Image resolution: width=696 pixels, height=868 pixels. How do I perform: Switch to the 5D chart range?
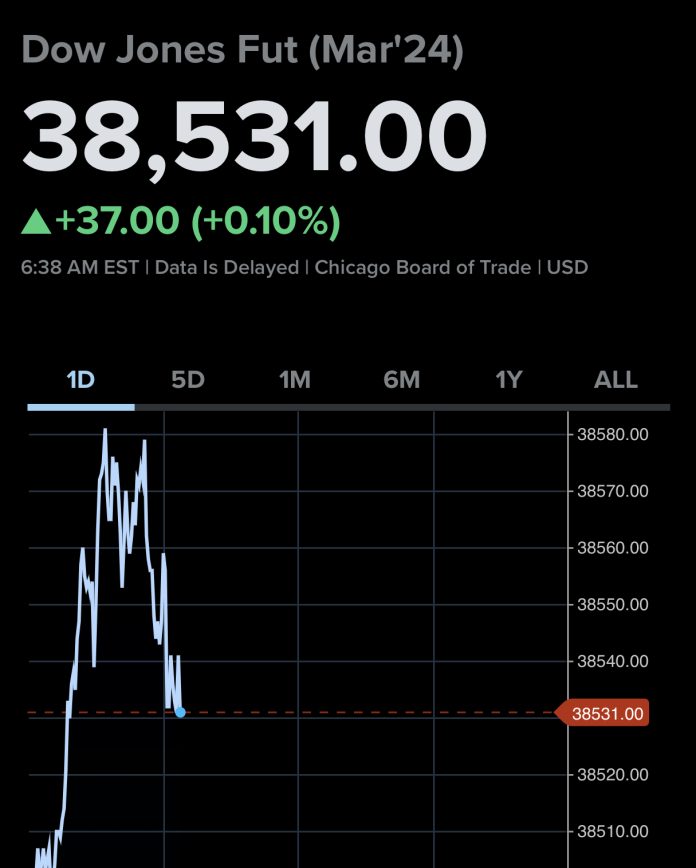click(188, 380)
